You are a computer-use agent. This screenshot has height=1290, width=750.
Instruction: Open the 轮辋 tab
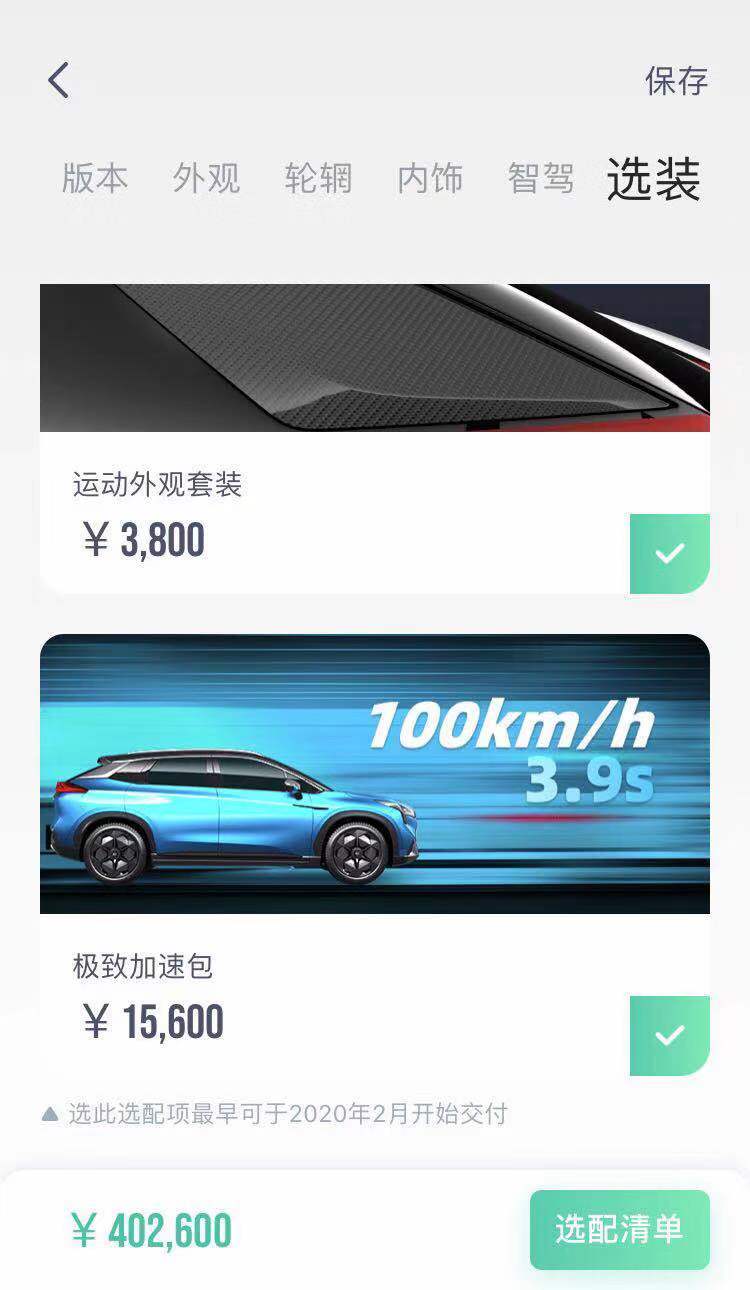coord(318,178)
